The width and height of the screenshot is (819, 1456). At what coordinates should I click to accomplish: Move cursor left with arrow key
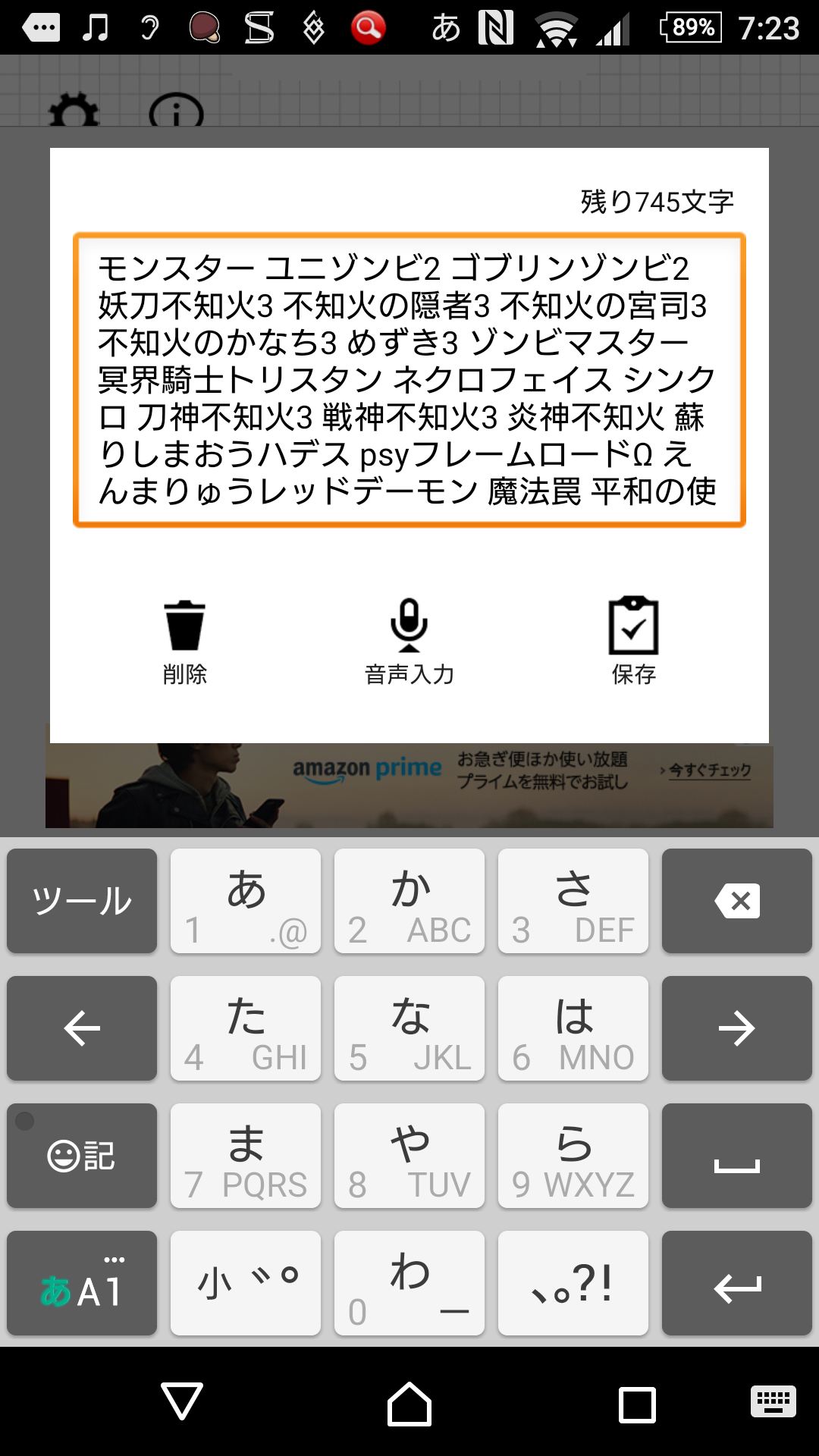(82, 1028)
